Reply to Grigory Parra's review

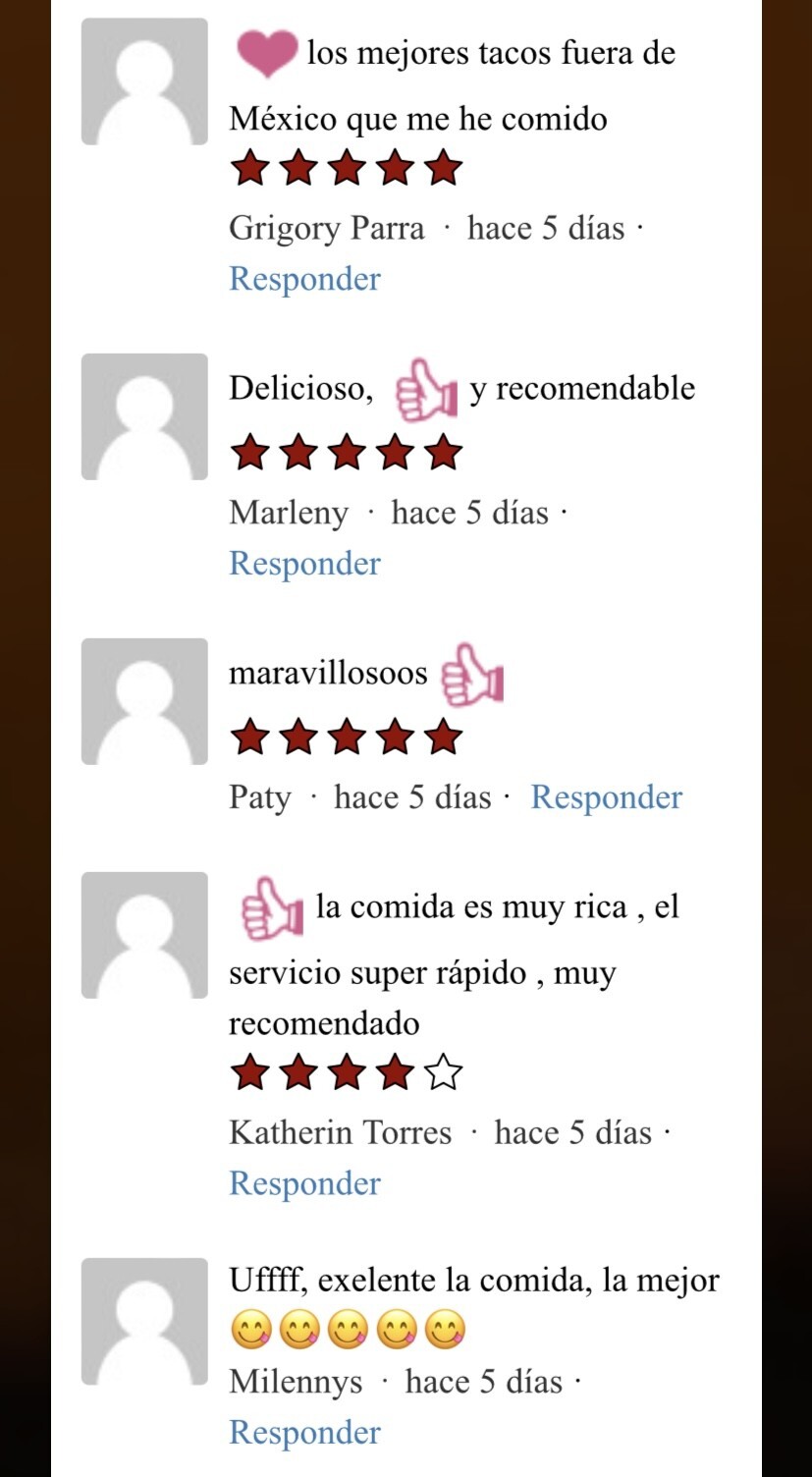(x=304, y=279)
